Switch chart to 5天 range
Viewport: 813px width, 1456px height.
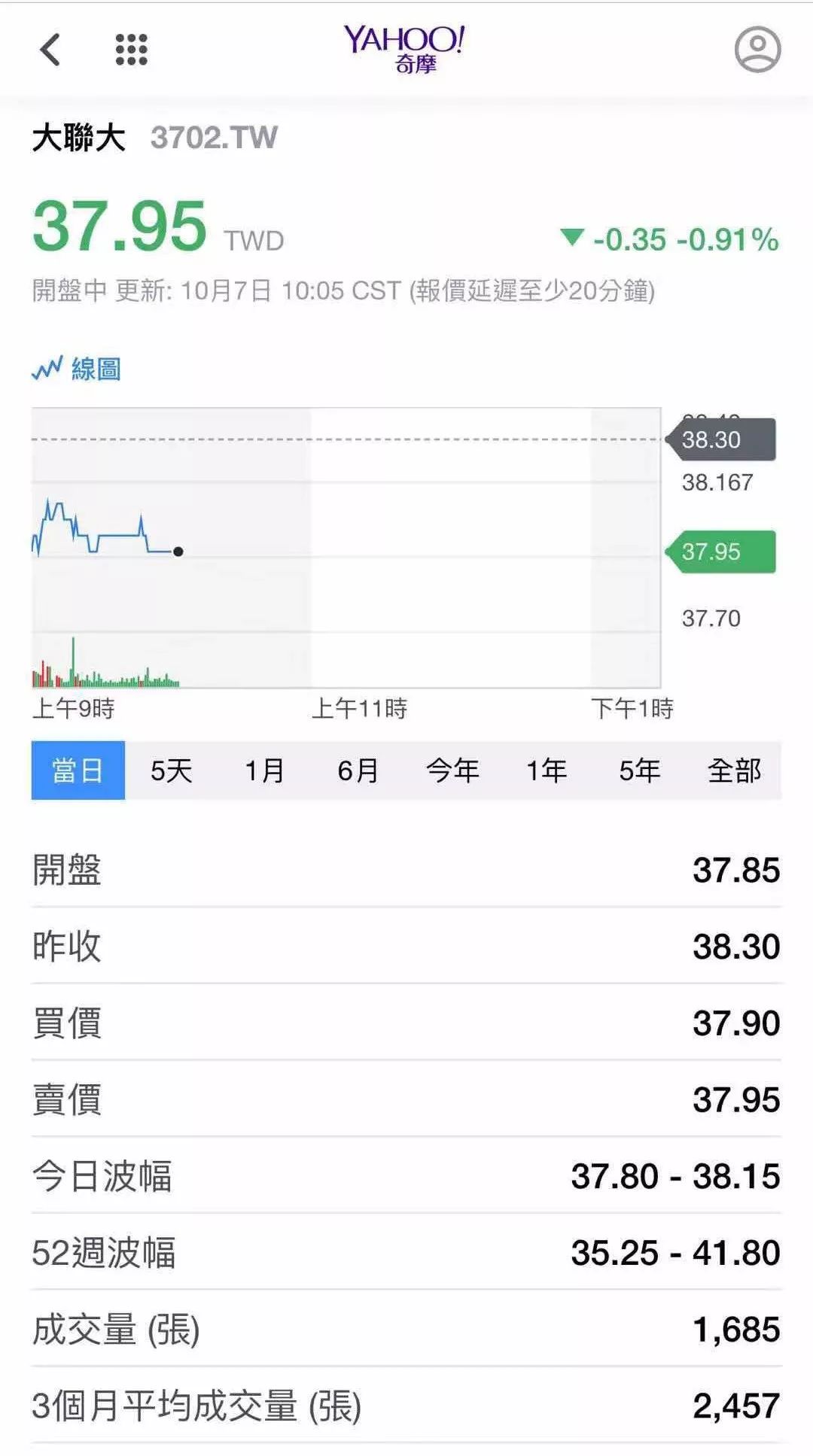click(172, 771)
